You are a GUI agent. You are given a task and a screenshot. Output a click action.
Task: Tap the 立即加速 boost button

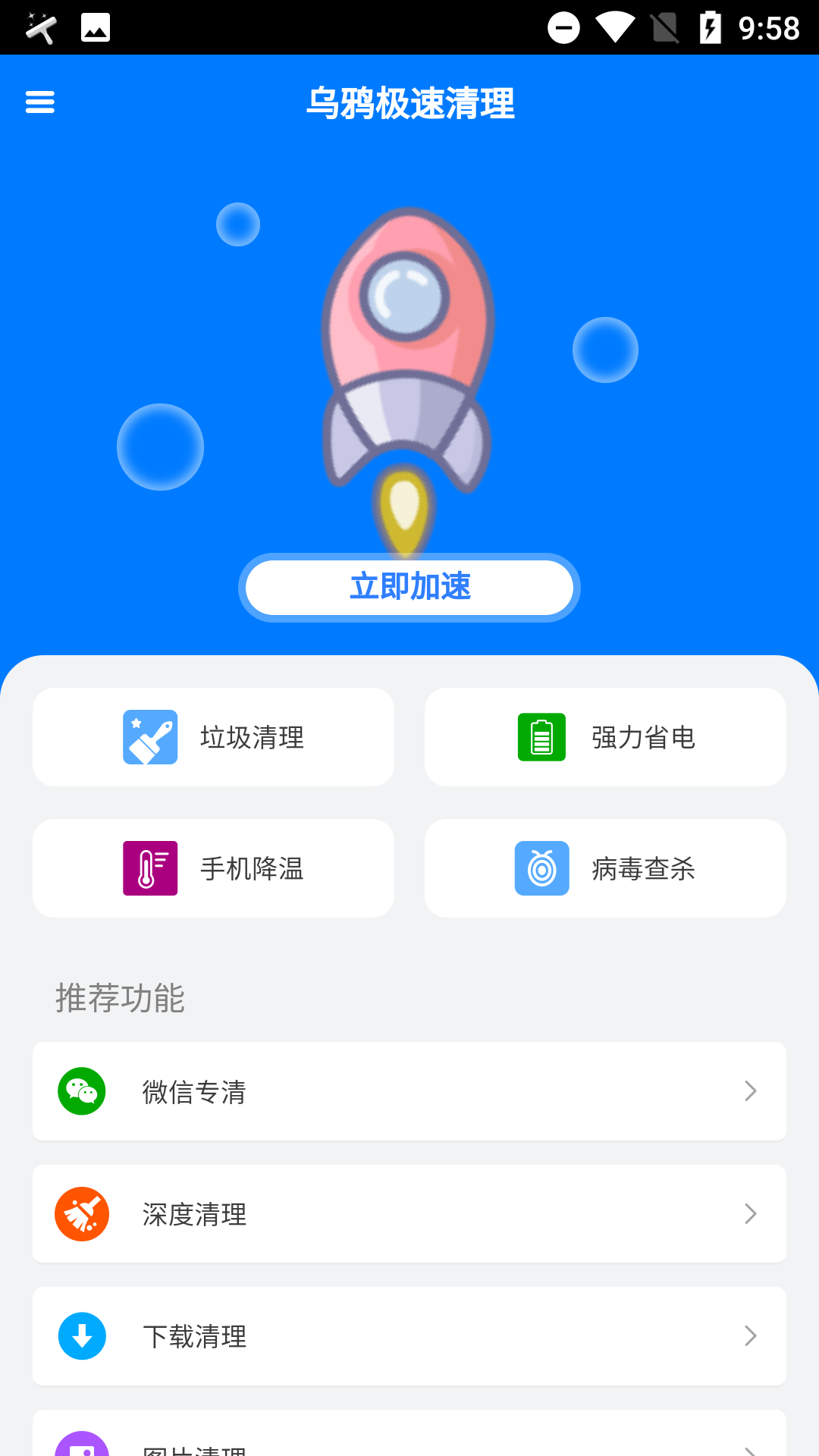click(x=409, y=587)
